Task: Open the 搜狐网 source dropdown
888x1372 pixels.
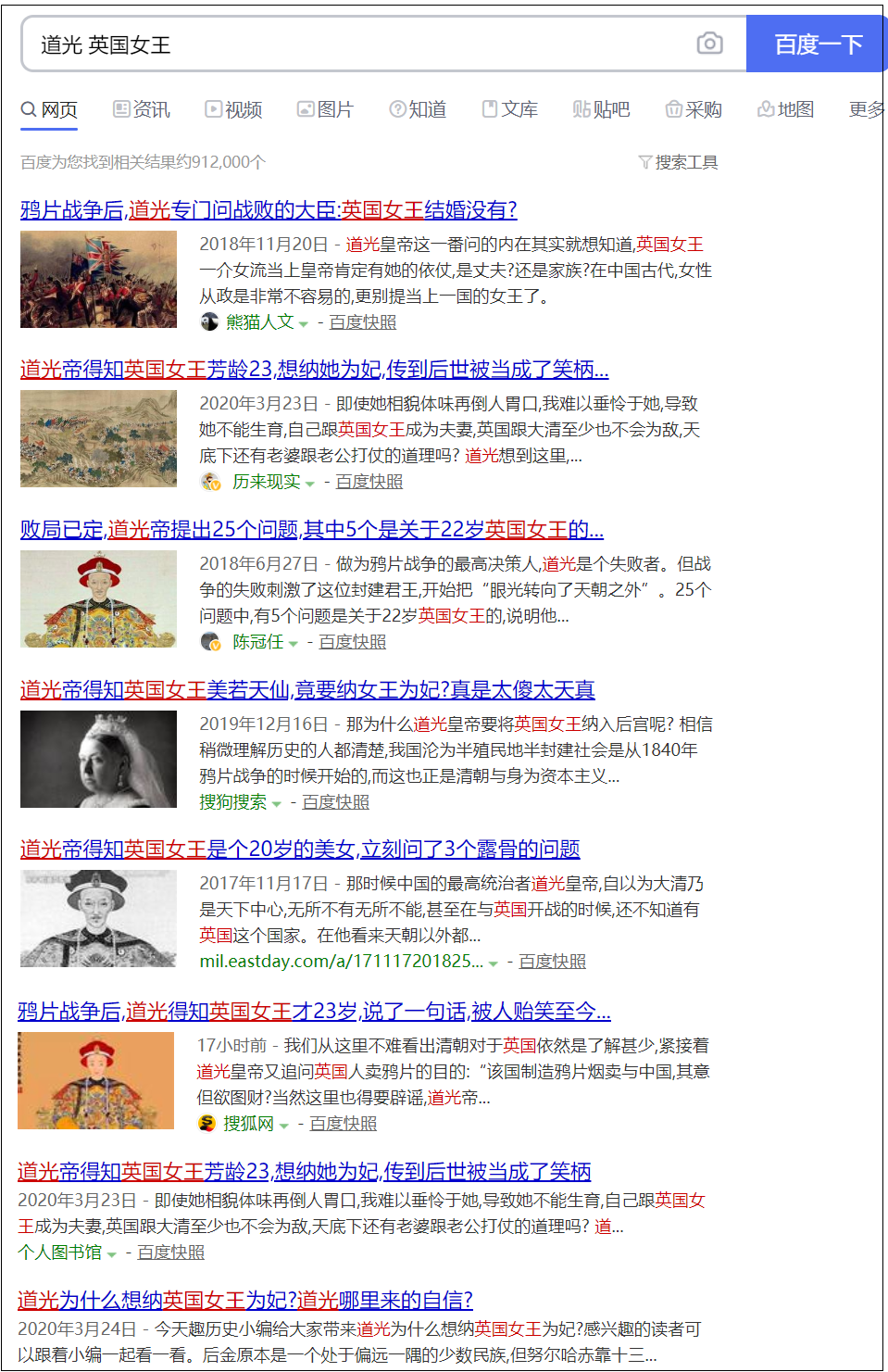Action: tap(283, 1125)
